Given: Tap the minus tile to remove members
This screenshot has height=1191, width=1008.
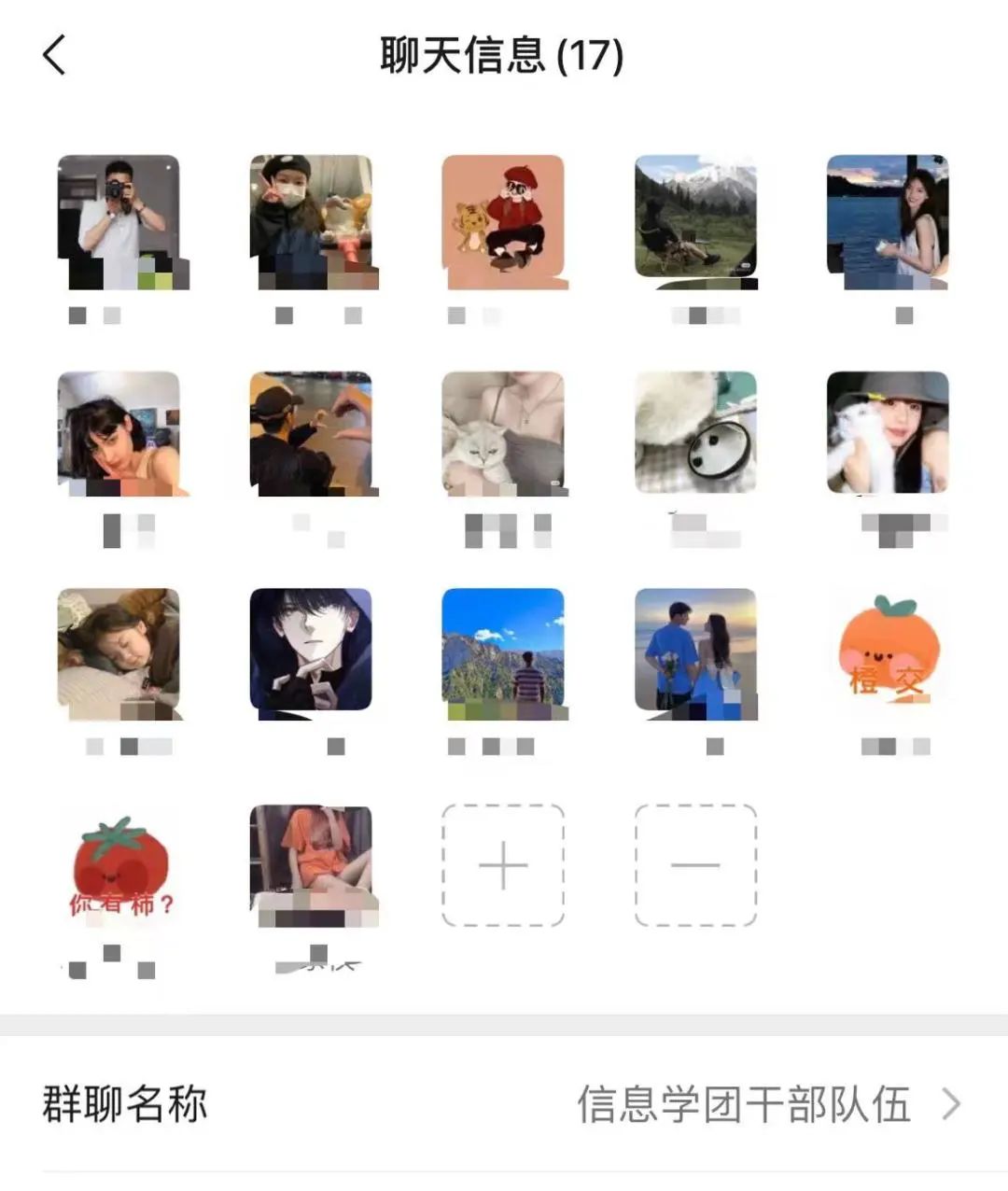Looking at the screenshot, I should coord(695,865).
